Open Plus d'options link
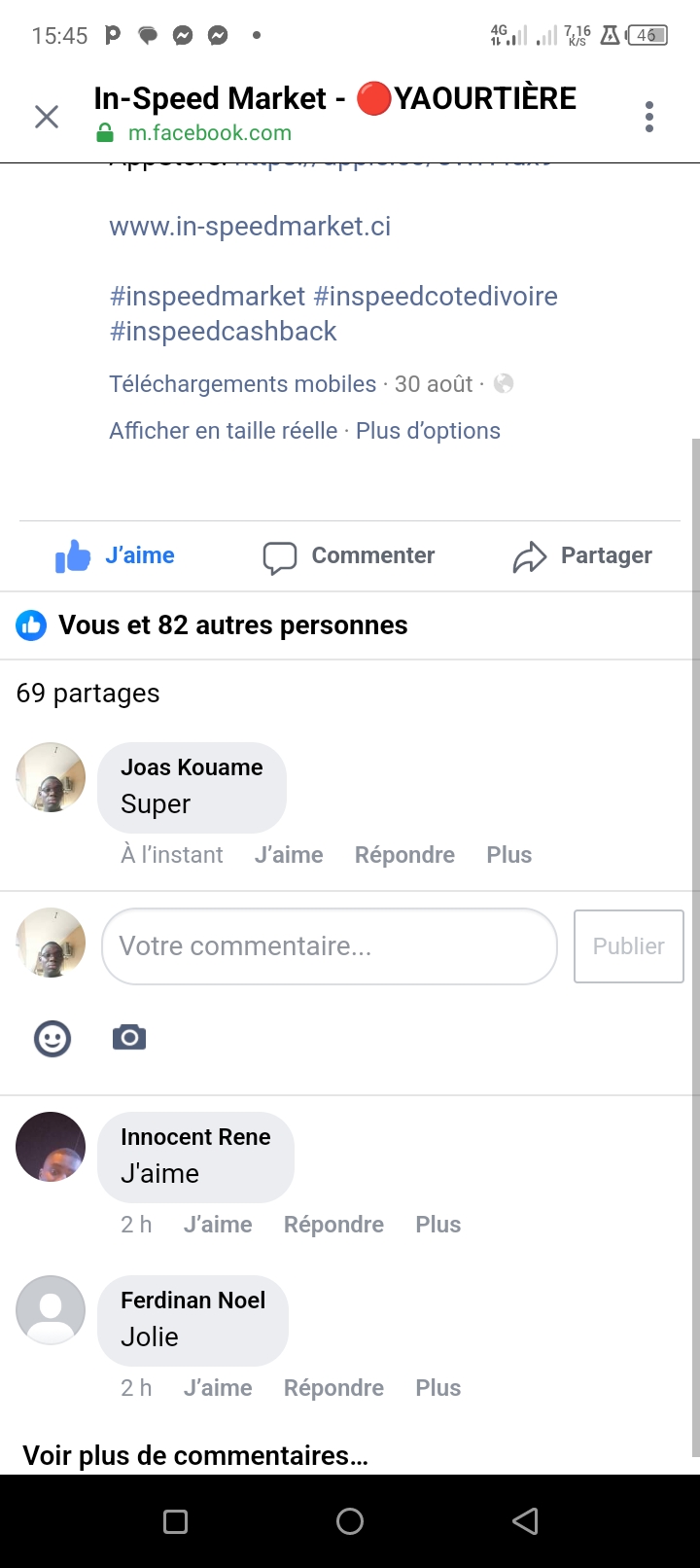 (428, 431)
